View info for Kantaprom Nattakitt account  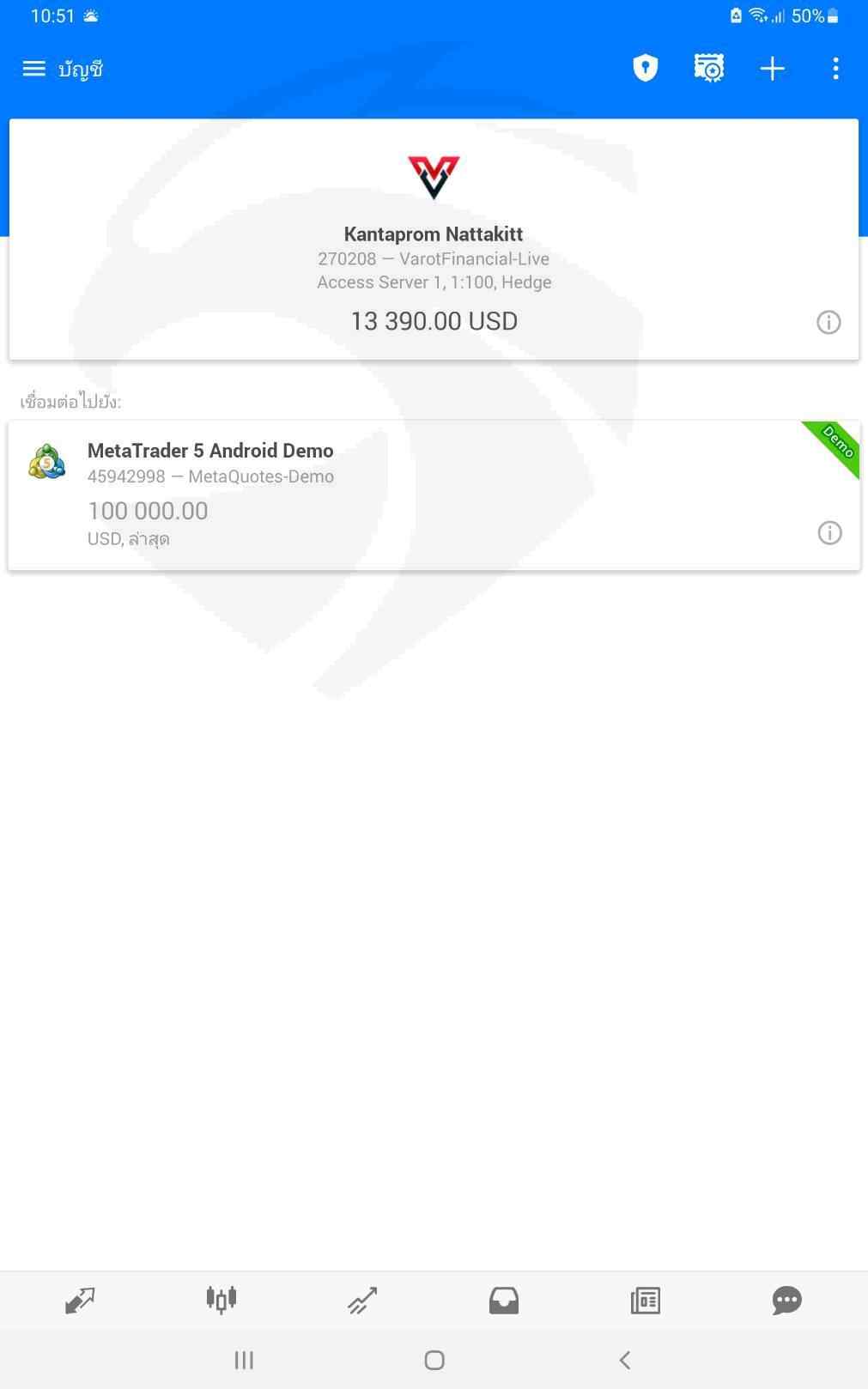pyautogui.click(x=829, y=323)
